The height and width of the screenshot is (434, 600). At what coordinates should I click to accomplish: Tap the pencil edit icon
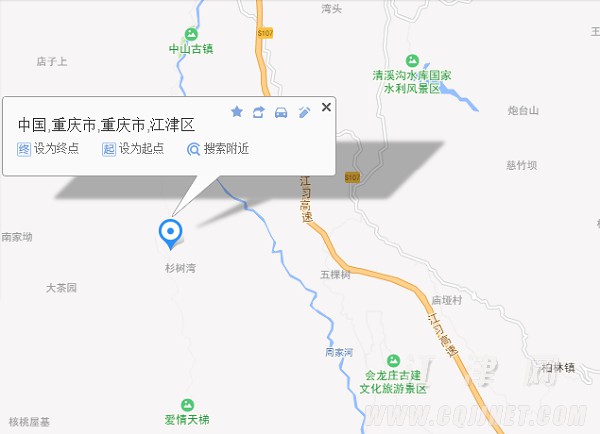pos(305,111)
